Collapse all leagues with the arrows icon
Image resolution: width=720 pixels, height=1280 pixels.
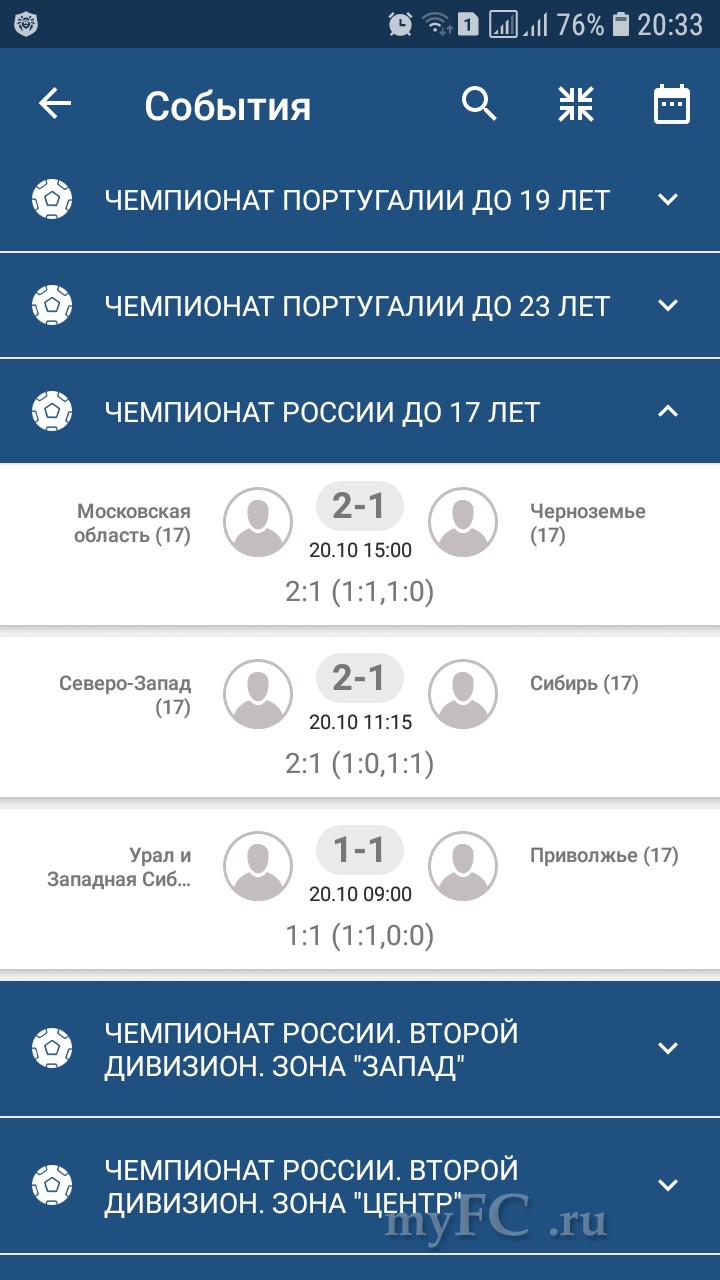click(576, 104)
